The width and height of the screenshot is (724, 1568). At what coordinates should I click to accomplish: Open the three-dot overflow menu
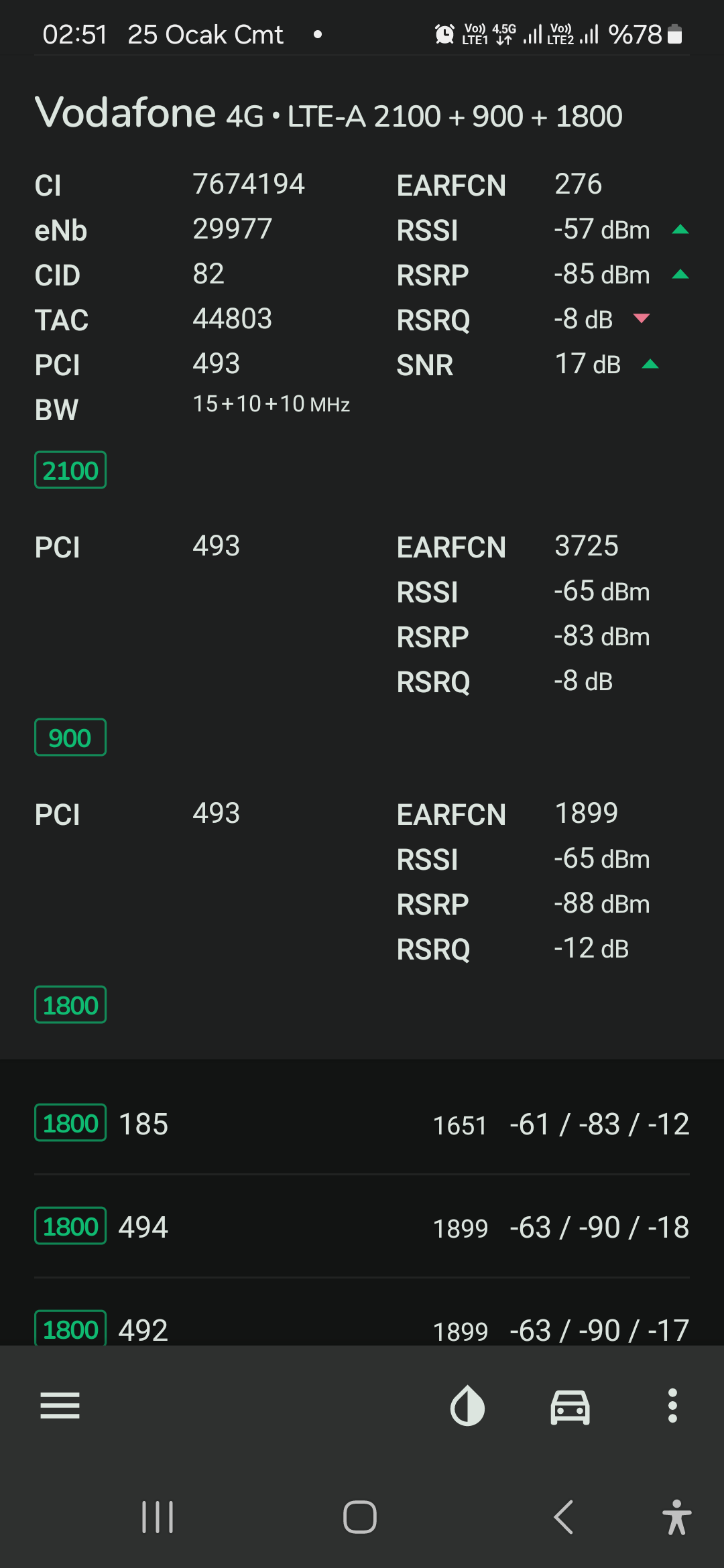672,1405
